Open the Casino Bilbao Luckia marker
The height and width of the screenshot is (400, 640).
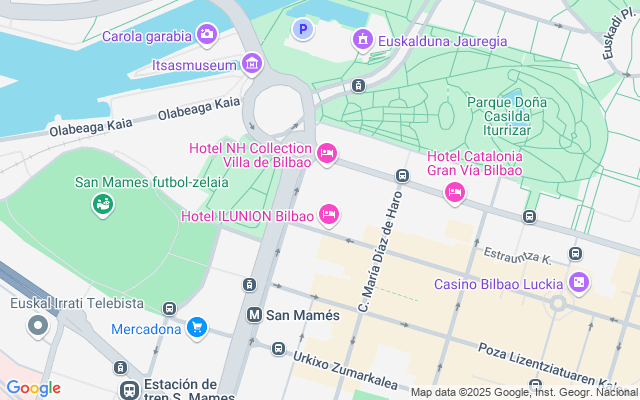click(578, 284)
